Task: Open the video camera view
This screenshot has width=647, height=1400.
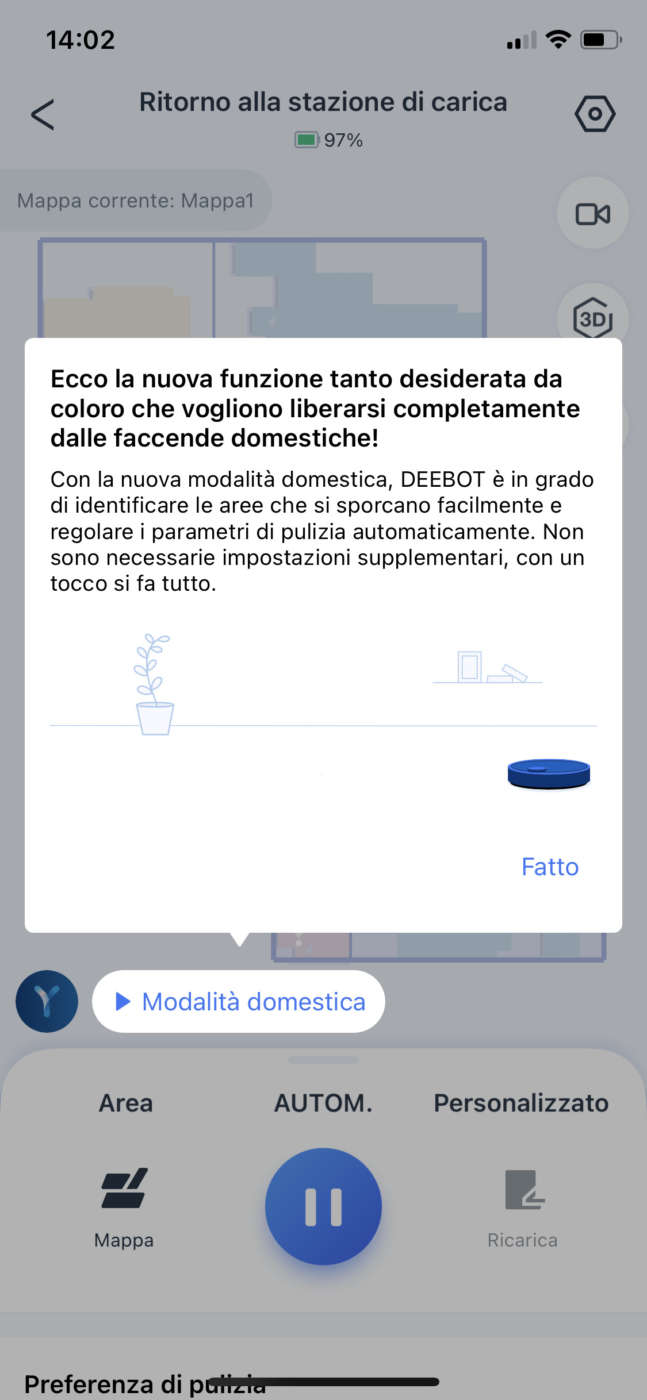Action: pyautogui.click(x=592, y=214)
